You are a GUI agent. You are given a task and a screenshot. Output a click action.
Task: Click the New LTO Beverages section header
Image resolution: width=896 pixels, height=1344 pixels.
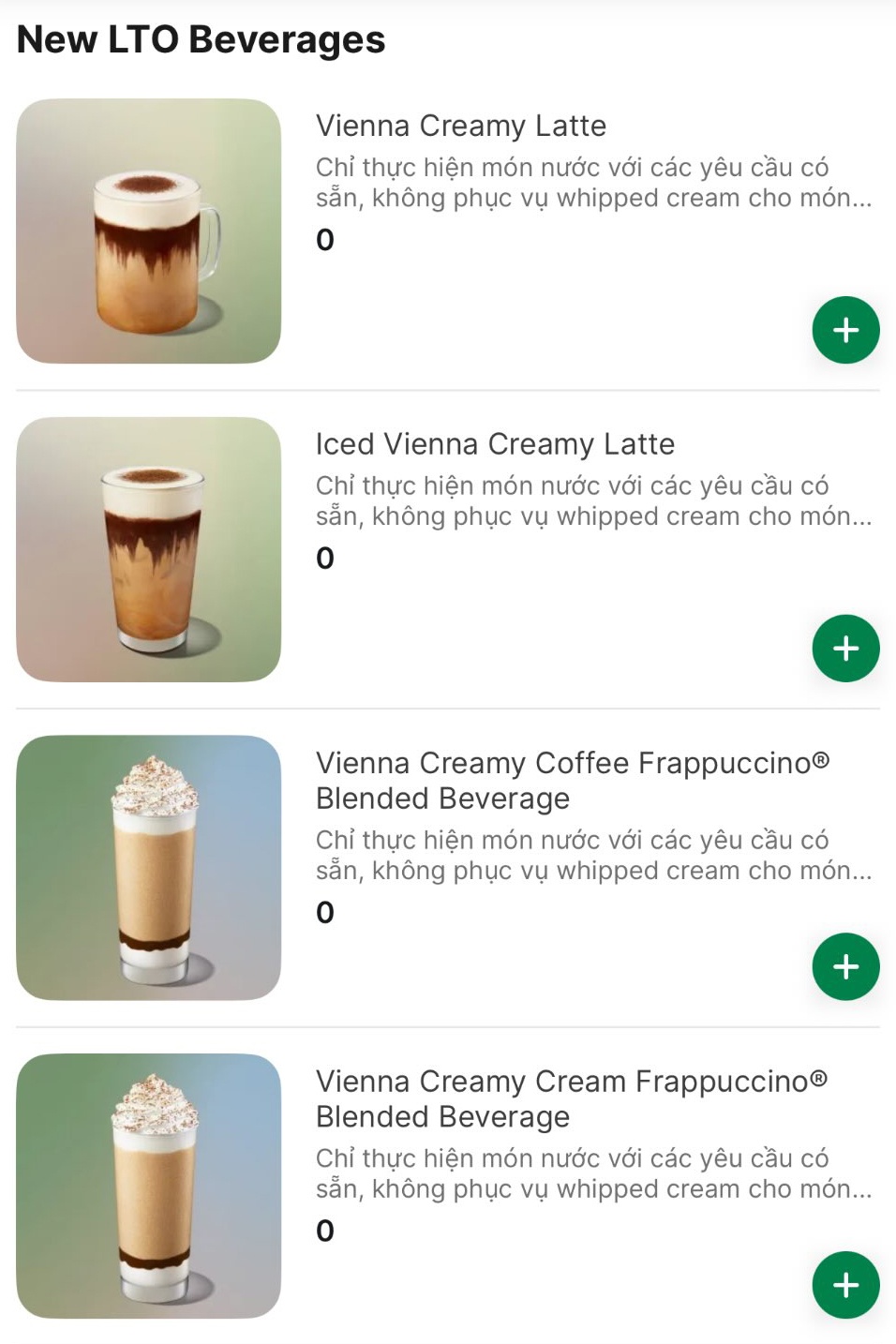point(202,39)
